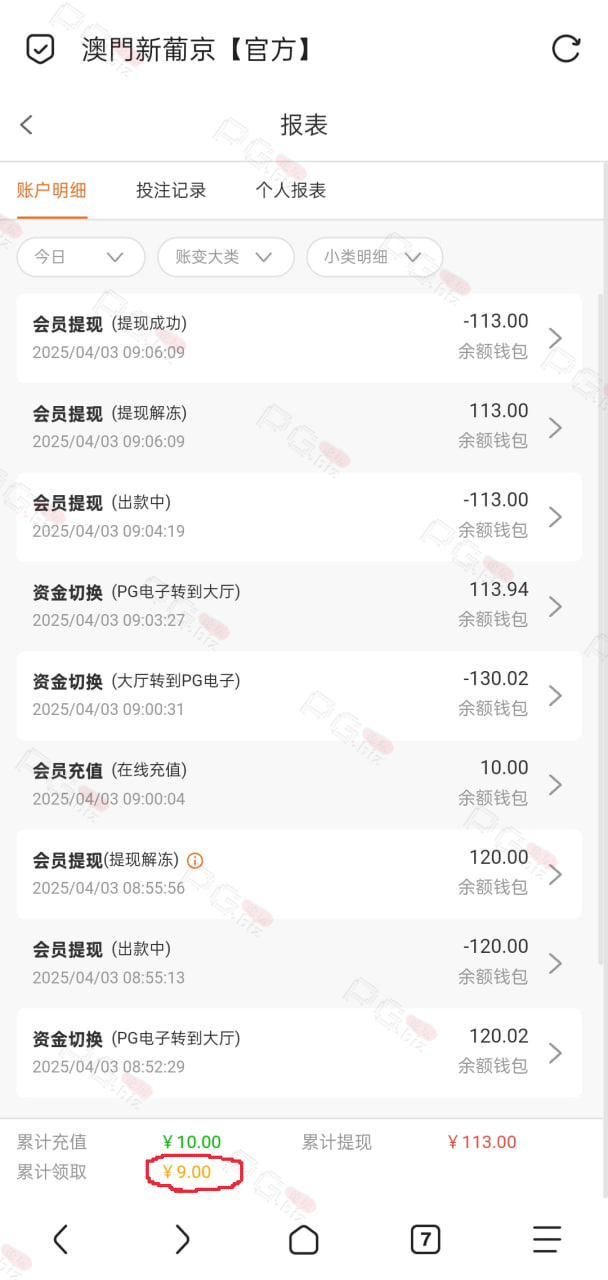
Task: Open the 会员提现 (出款中) -120.00 record
Action: click(299, 963)
